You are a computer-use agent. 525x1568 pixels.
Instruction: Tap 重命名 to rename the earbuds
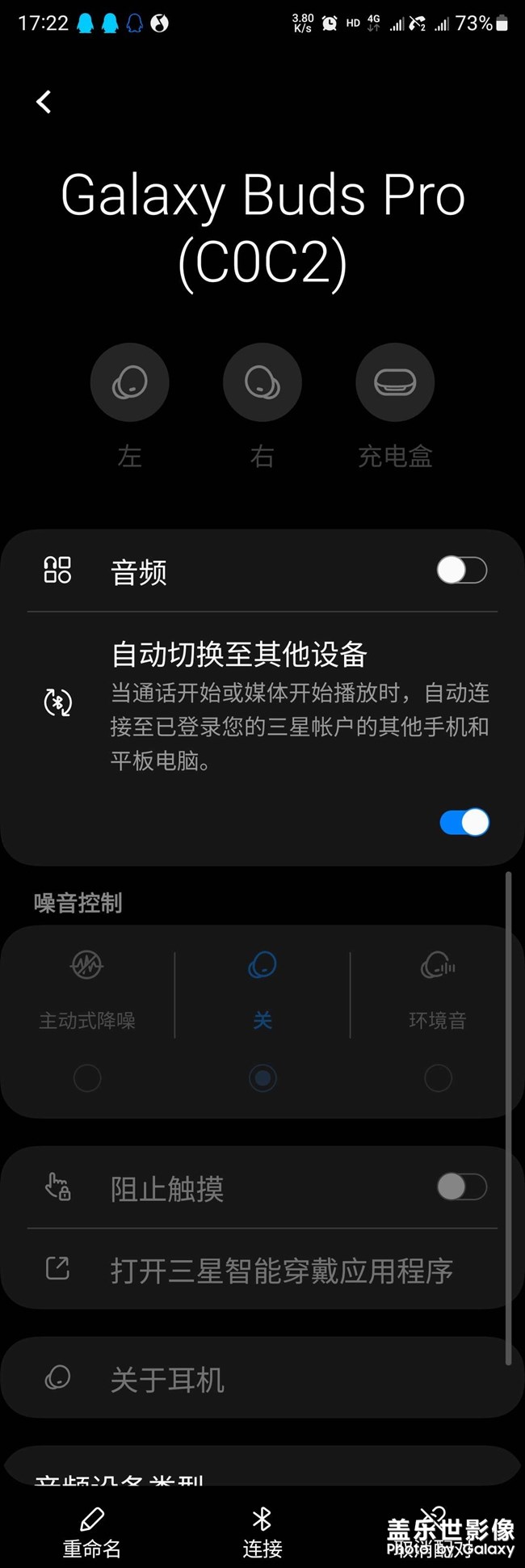[92, 1532]
